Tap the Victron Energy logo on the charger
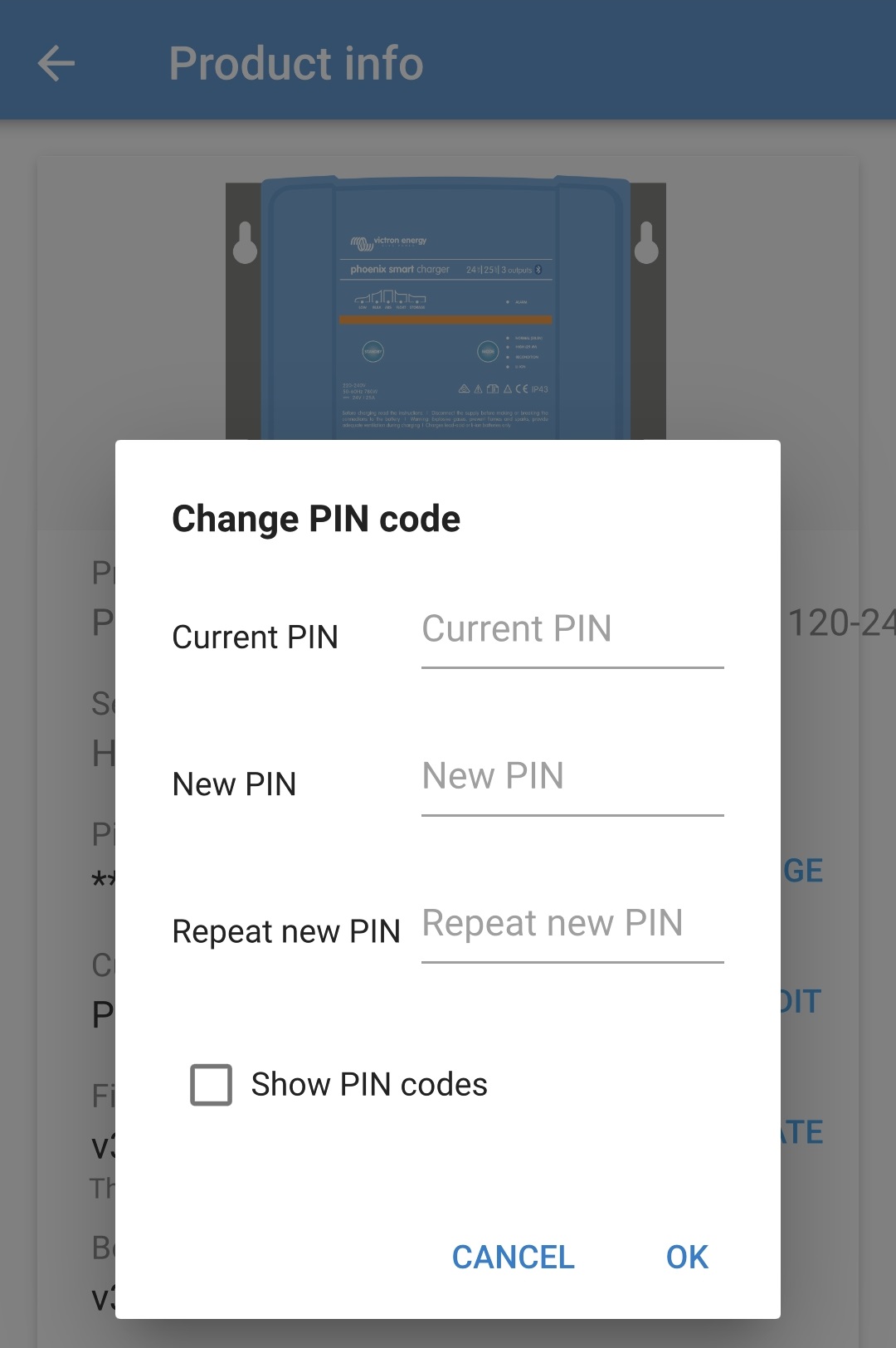Viewport: 896px width, 1348px height. click(388, 242)
